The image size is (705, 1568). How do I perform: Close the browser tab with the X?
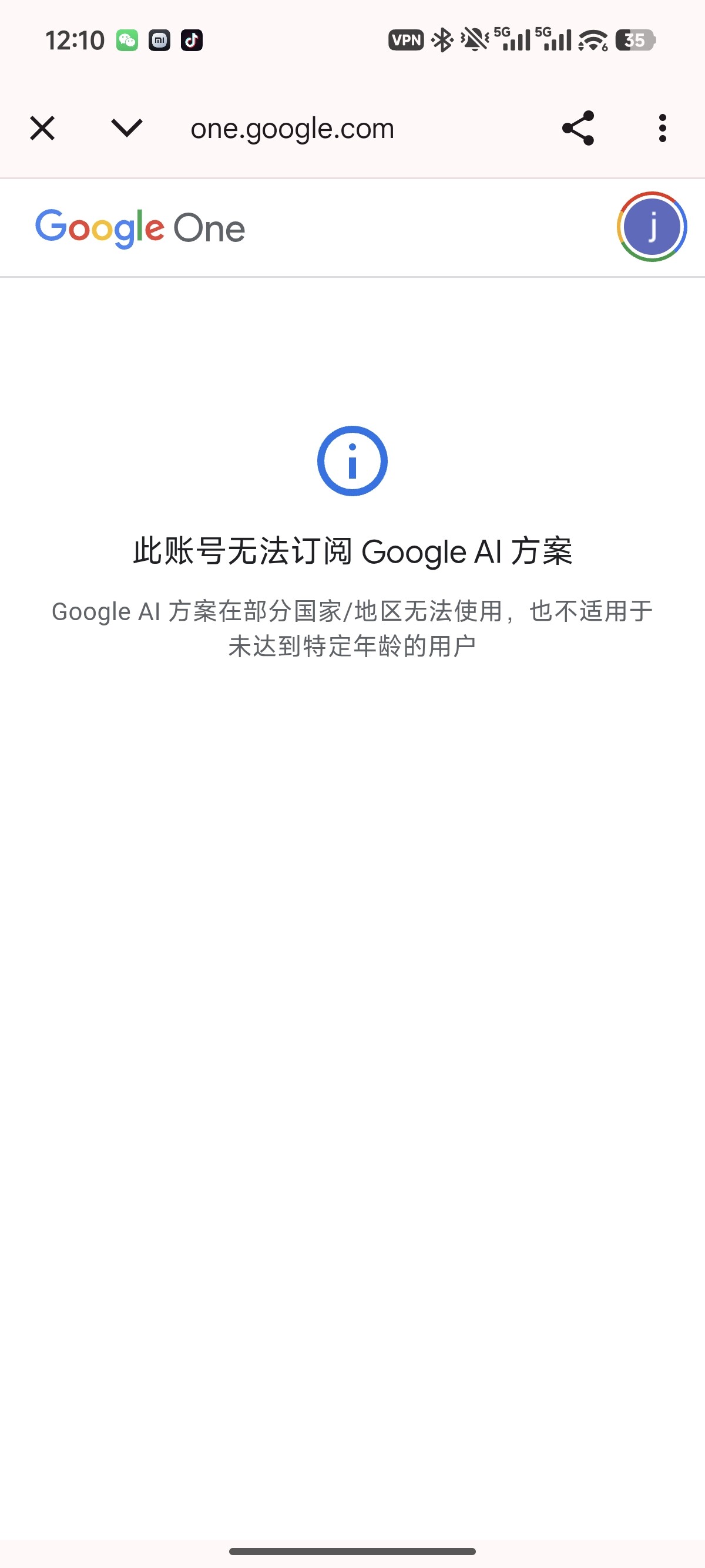tap(42, 129)
